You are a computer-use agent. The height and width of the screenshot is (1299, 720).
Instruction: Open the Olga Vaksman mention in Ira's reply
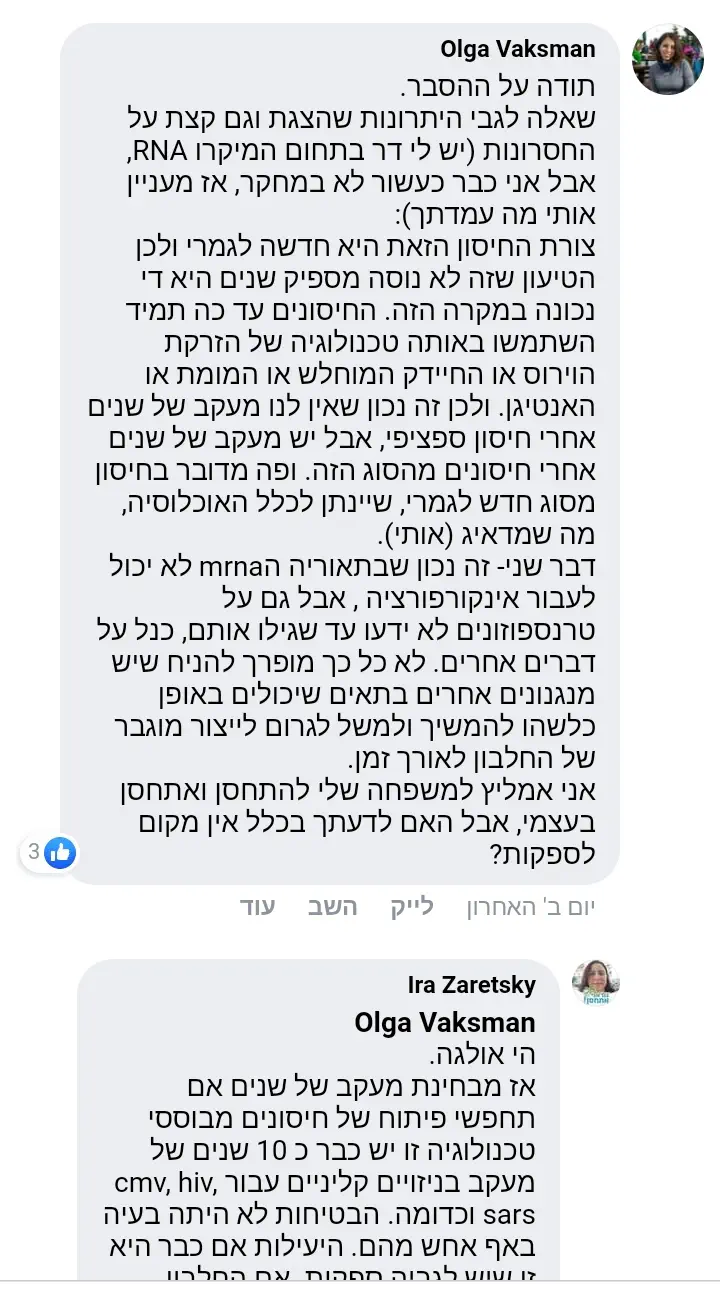click(444, 1022)
